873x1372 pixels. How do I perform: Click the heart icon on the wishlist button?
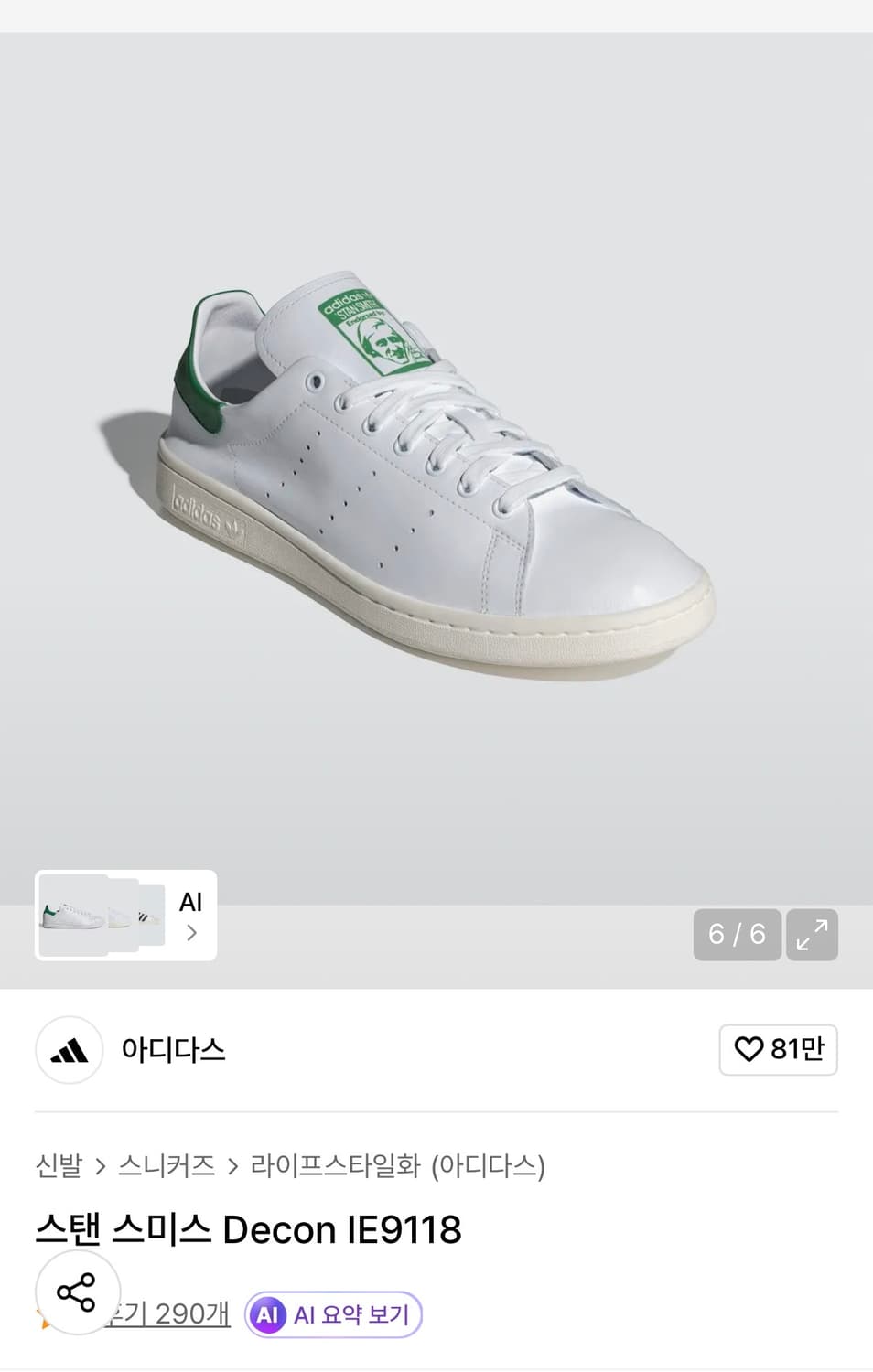click(750, 1050)
